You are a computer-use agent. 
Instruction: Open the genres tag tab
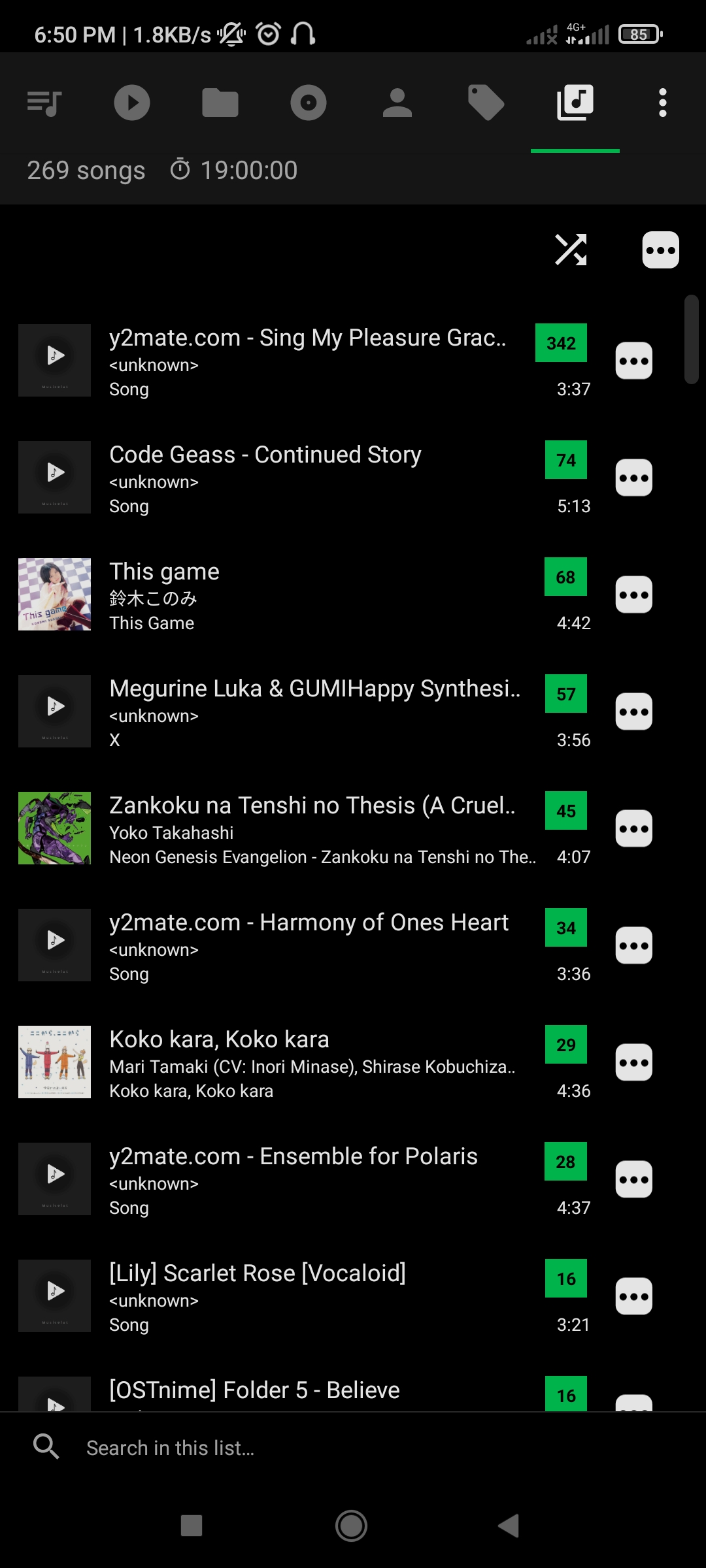point(486,103)
